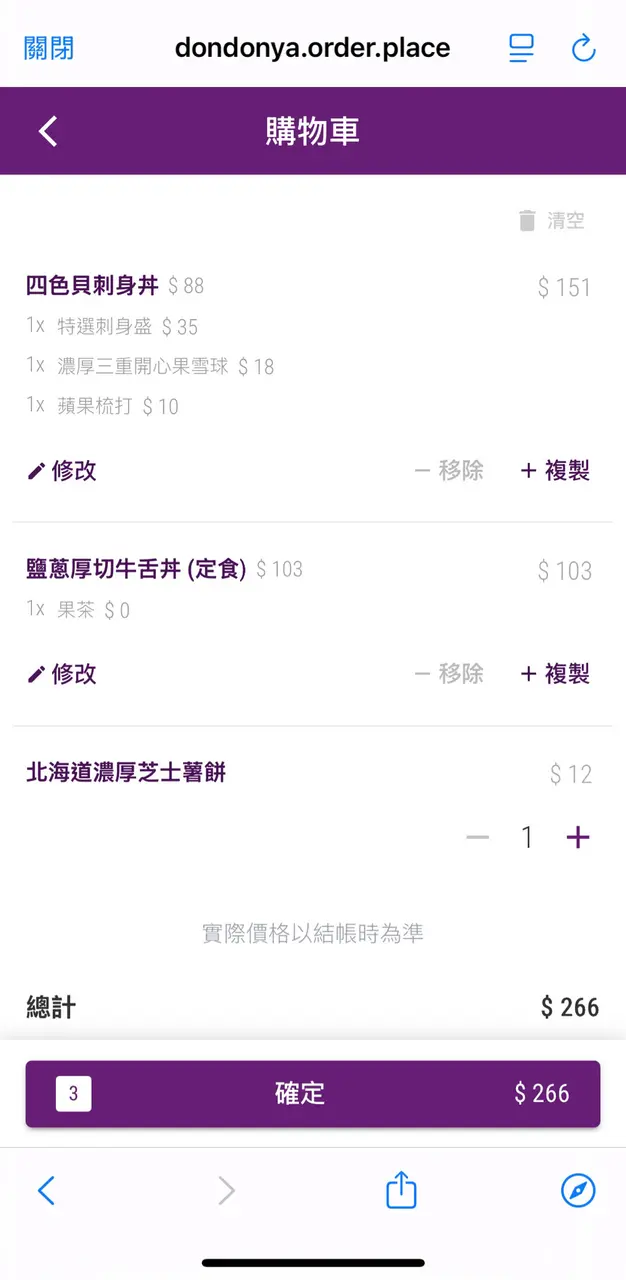Open the reader format menu icon
Image resolution: width=626 pixels, height=1280 pixels.
coord(521,48)
